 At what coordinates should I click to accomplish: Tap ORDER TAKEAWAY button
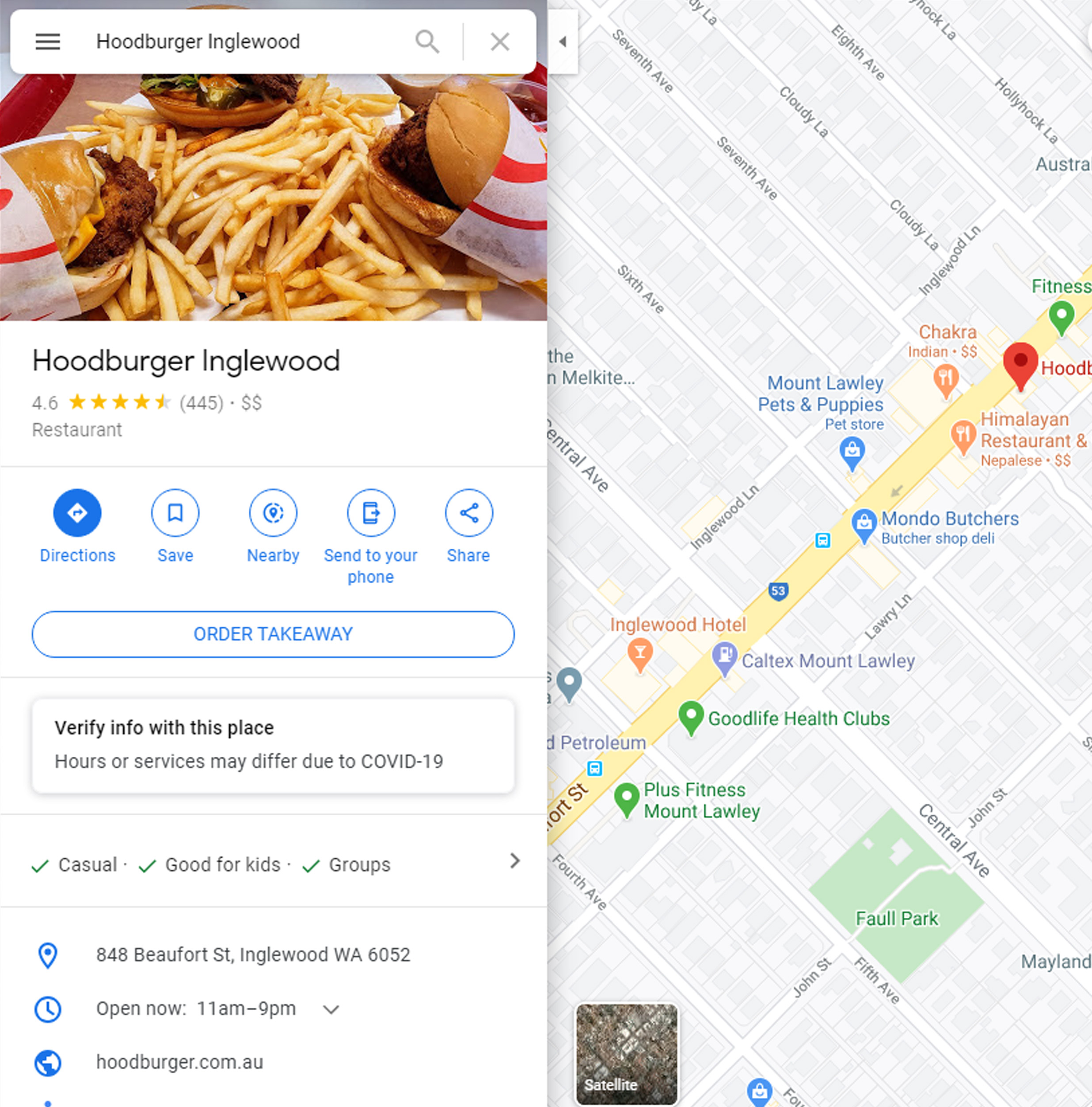(x=273, y=634)
